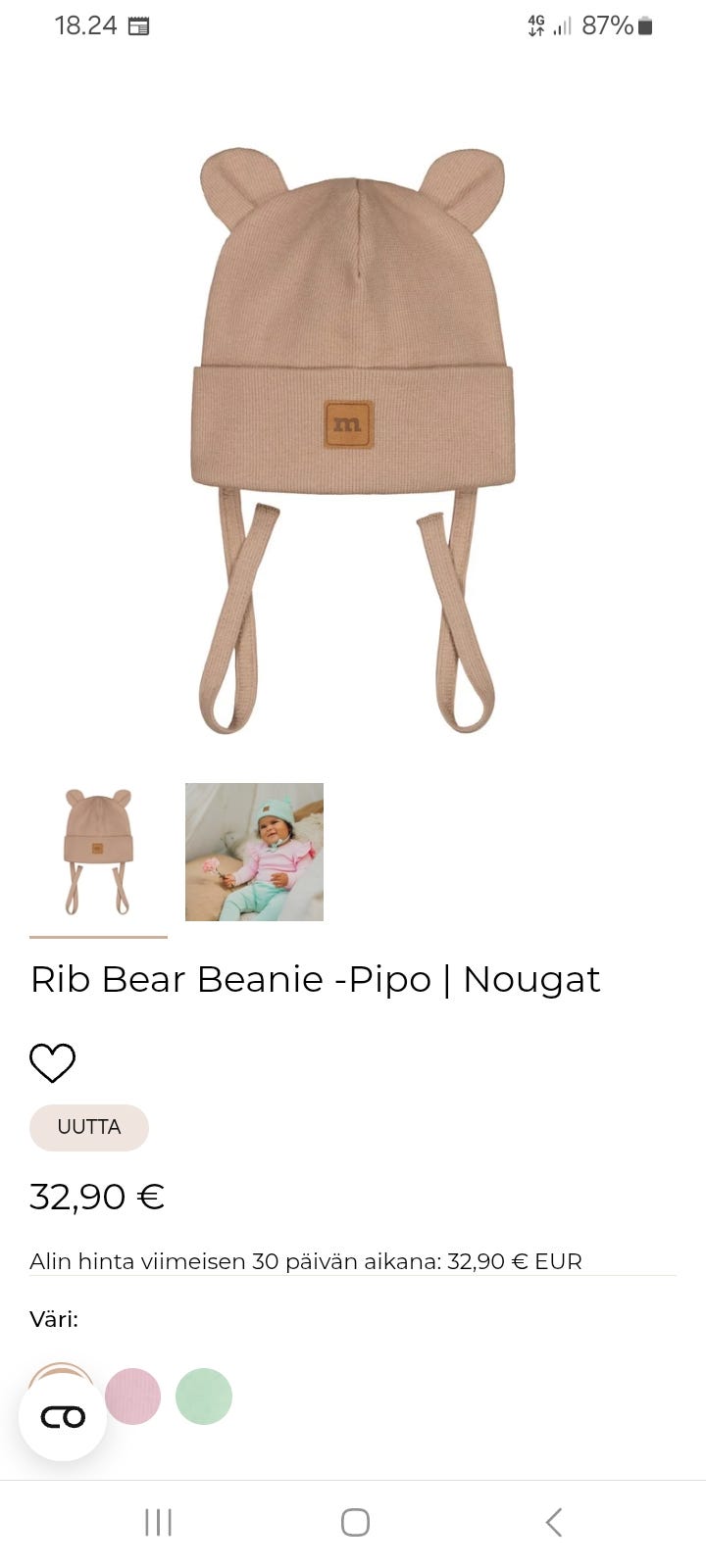Go back with the system back button
Screen dimensions: 706x1568
coord(554,1522)
